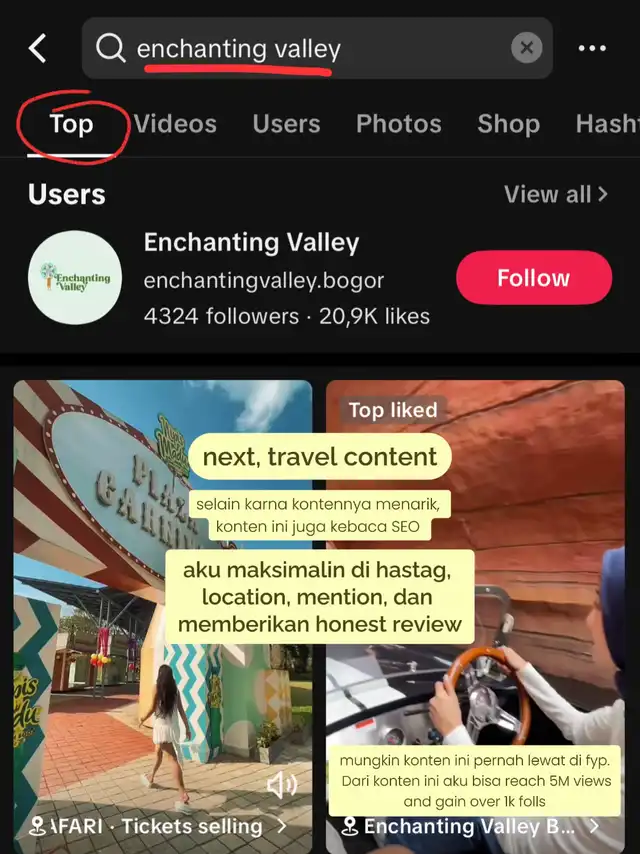Open the Plaza Carnival video tile
The image size is (640, 854).
(163, 615)
